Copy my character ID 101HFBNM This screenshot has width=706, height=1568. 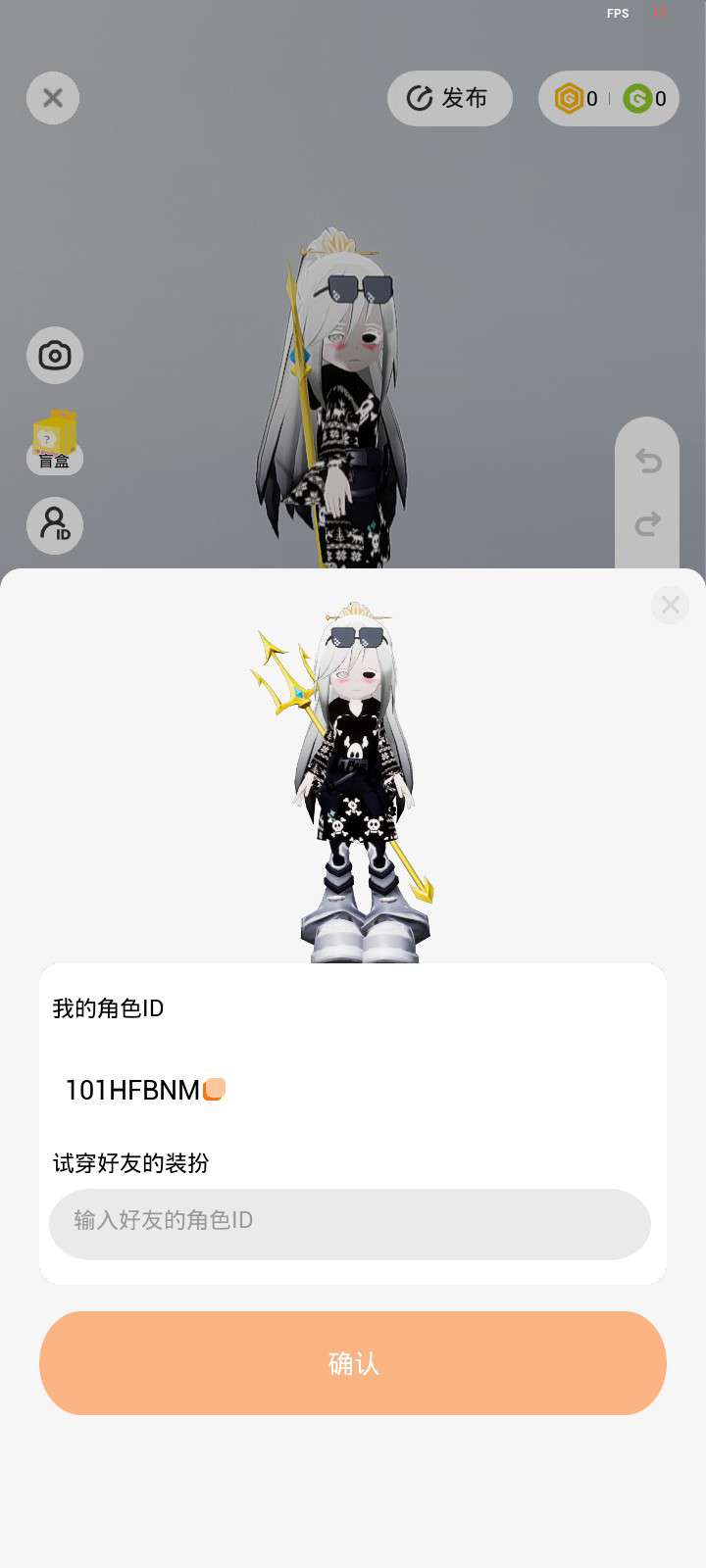coord(215,1090)
